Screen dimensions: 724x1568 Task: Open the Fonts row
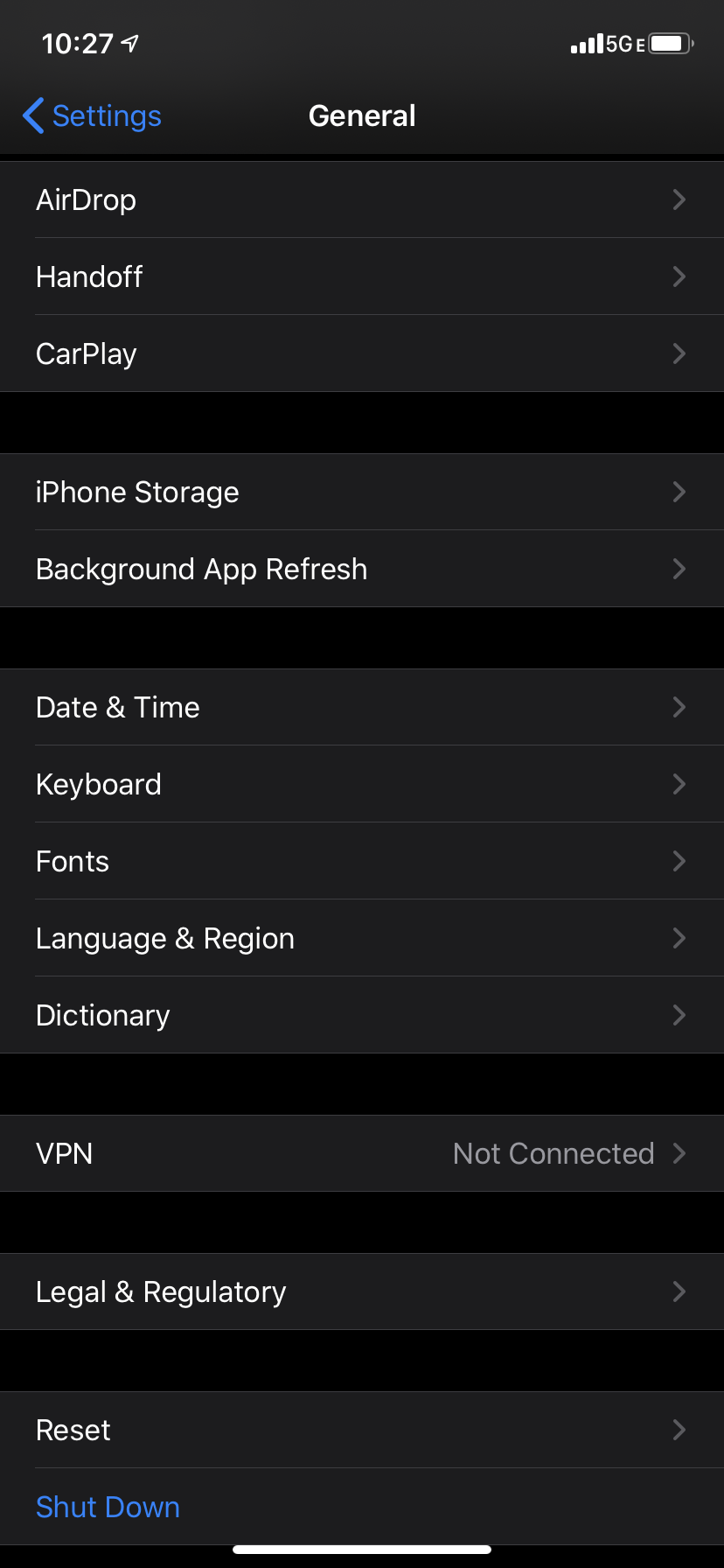[x=362, y=861]
